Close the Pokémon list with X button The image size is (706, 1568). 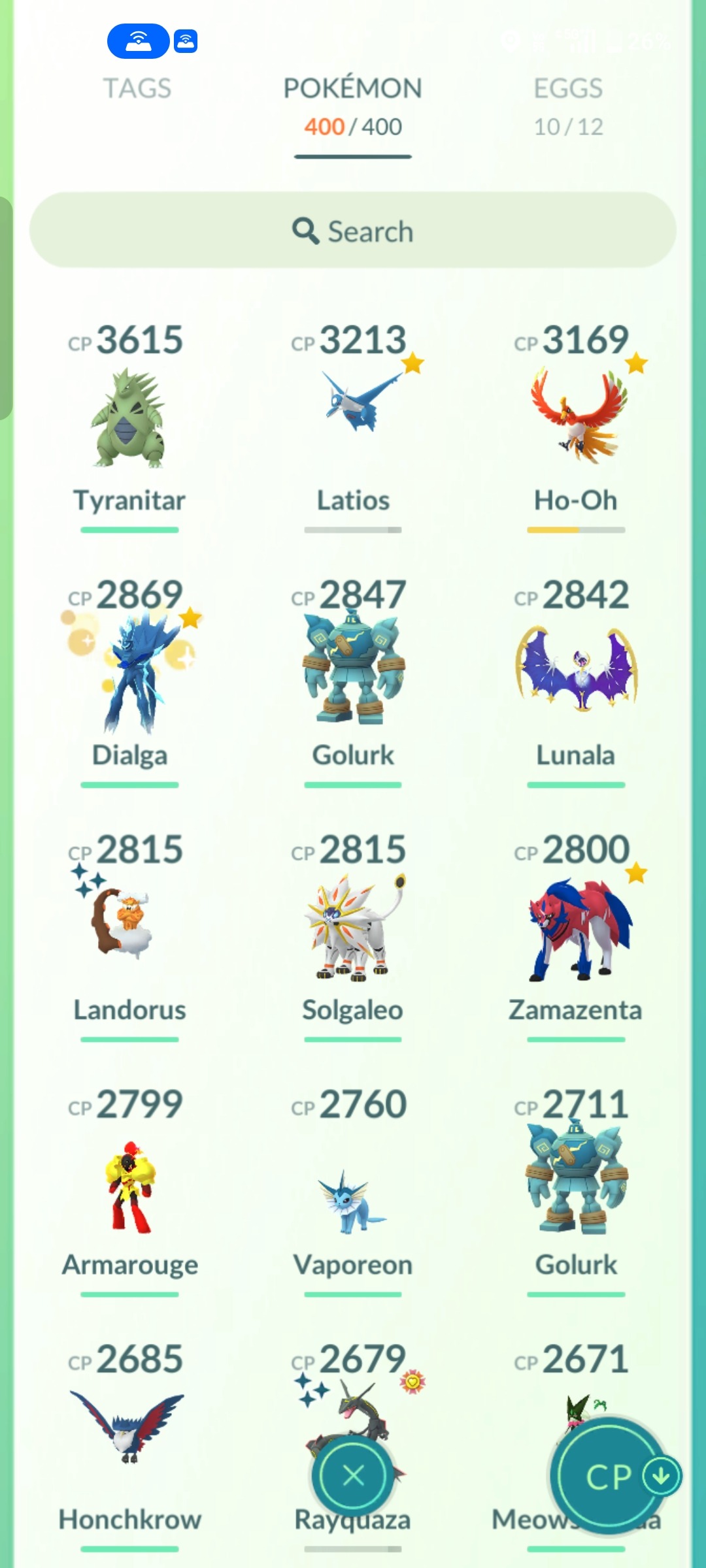[353, 1476]
